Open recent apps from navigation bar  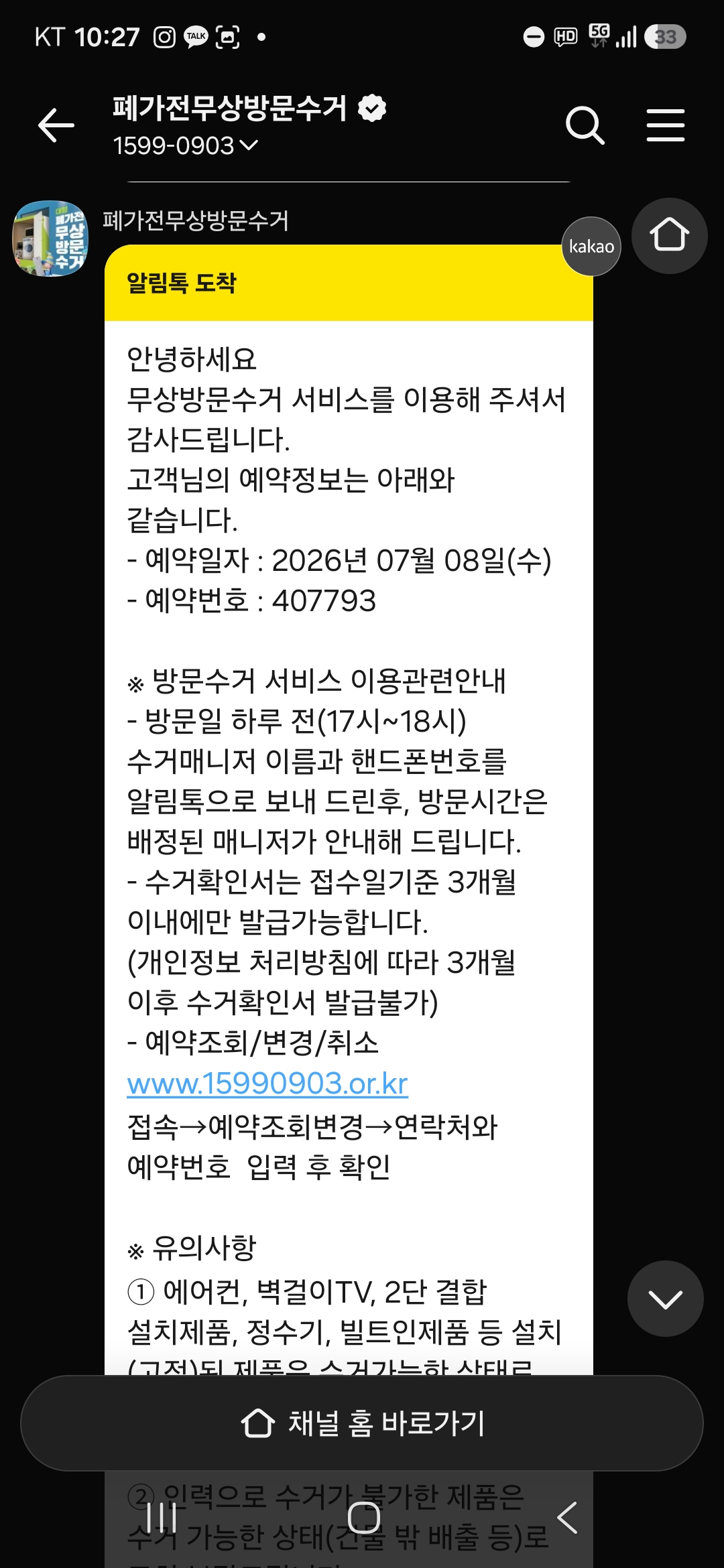[x=162, y=1517]
